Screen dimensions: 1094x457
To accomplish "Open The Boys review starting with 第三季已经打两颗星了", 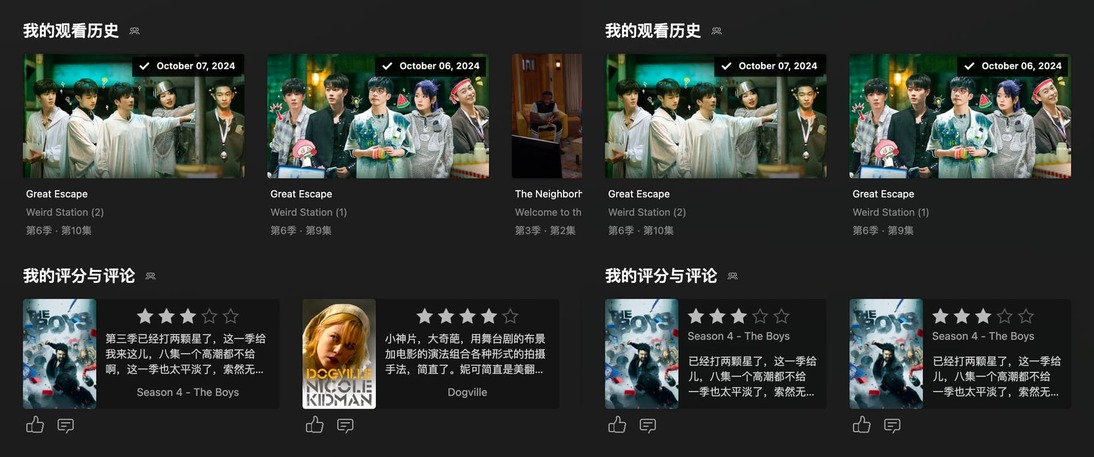I will pyautogui.click(x=151, y=353).
